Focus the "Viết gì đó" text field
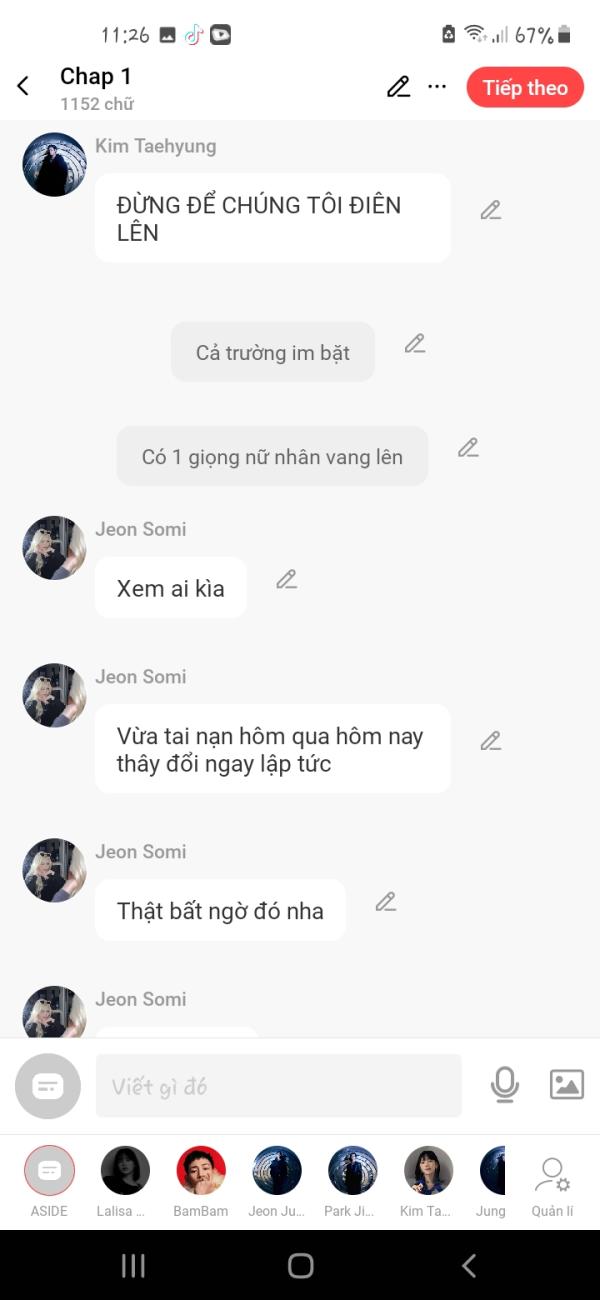600x1300 pixels. click(278, 1086)
